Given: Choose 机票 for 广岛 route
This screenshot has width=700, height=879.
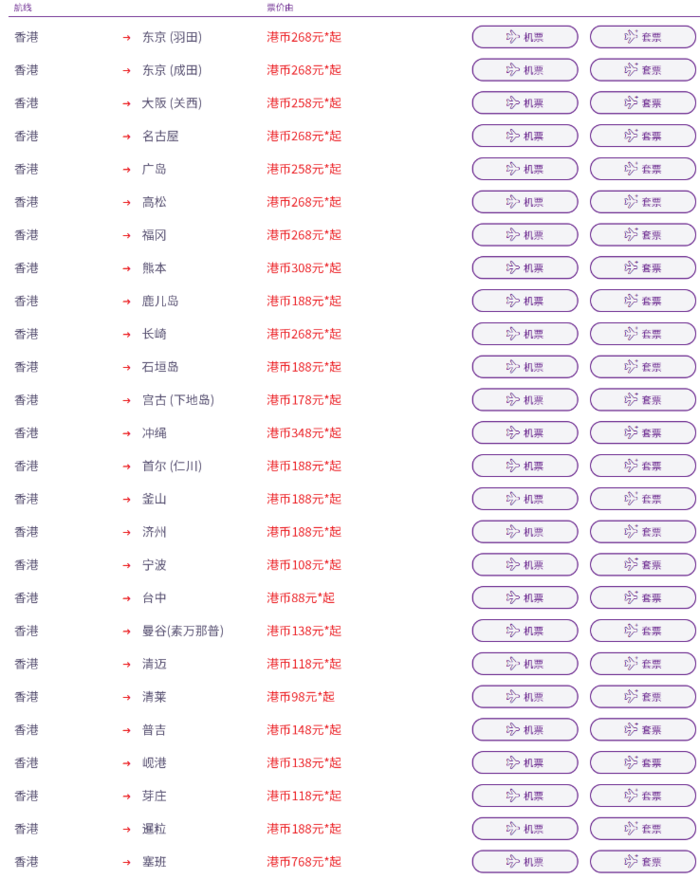Looking at the screenshot, I should (x=525, y=169).
